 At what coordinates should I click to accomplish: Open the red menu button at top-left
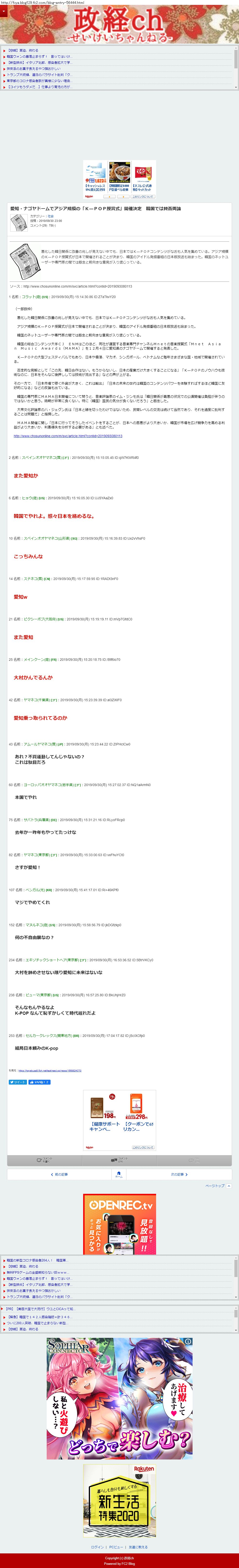coord(3,11)
